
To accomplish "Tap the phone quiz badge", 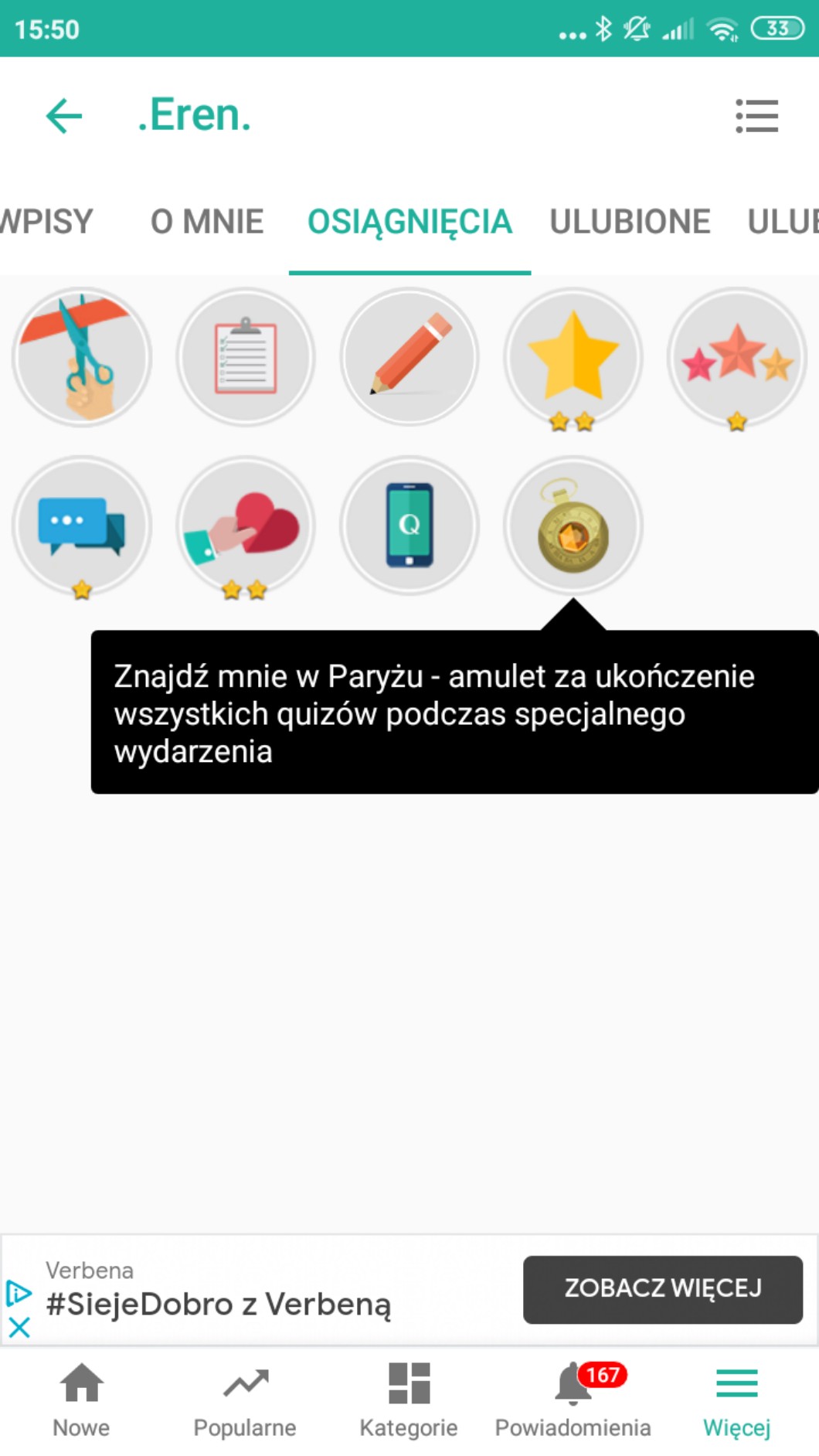I will (409, 526).
